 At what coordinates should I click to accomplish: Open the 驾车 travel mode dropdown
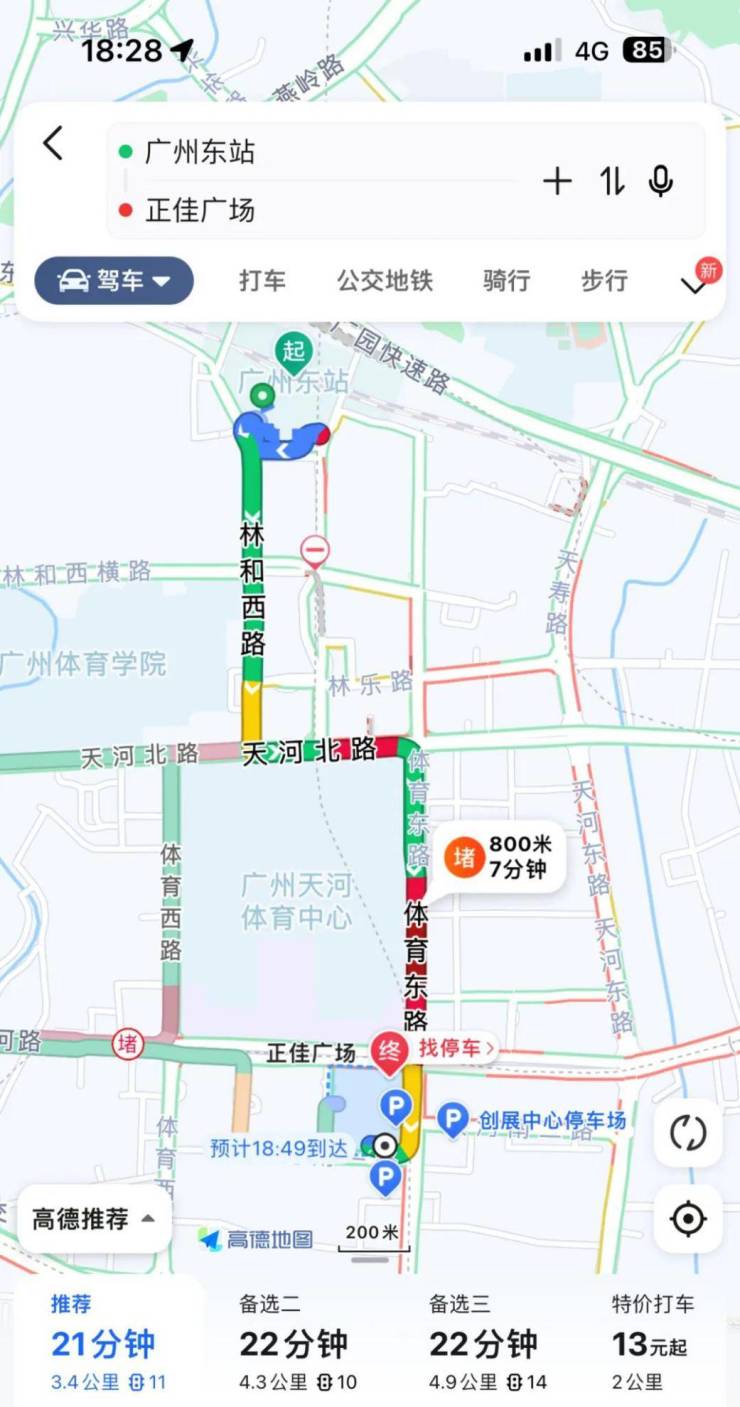(x=114, y=281)
